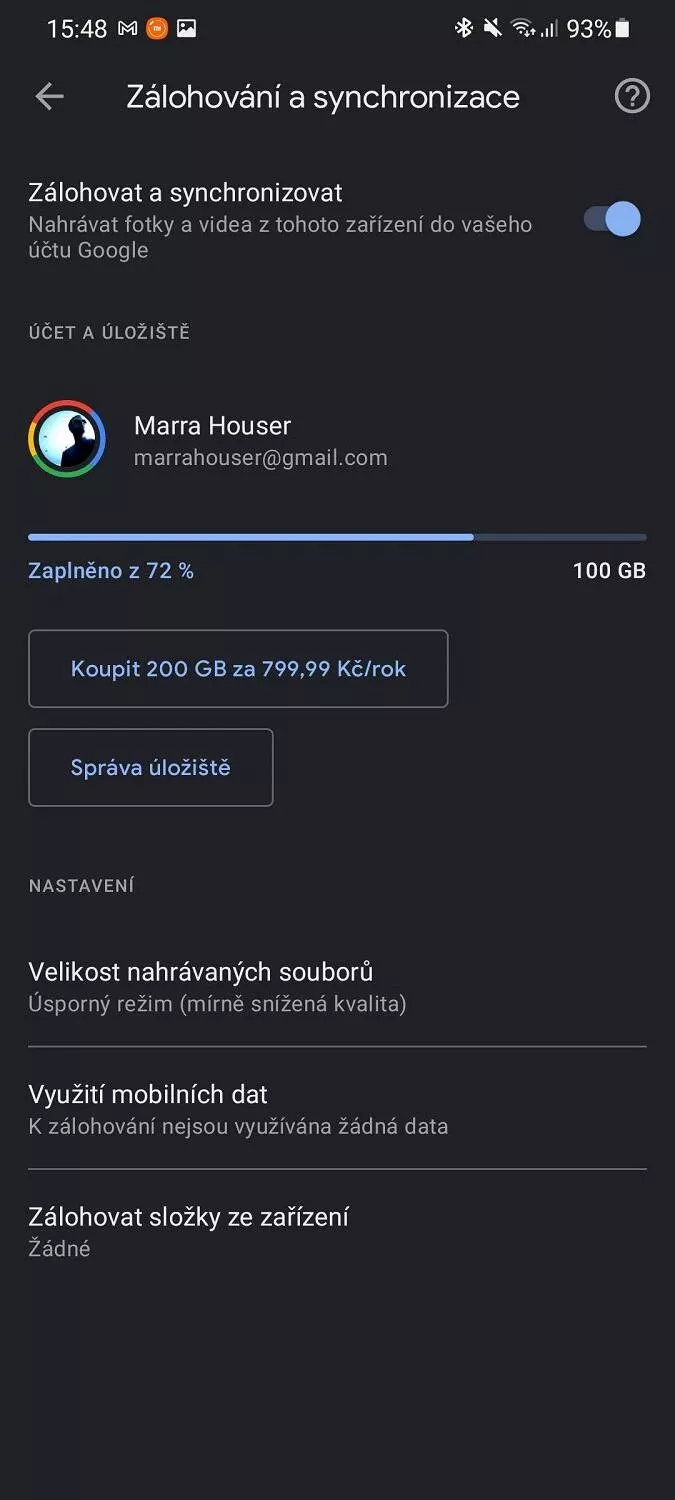This screenshot has width=675, height=1500.
Task: Select the Marra Houser account row
Action: (337, 440)
